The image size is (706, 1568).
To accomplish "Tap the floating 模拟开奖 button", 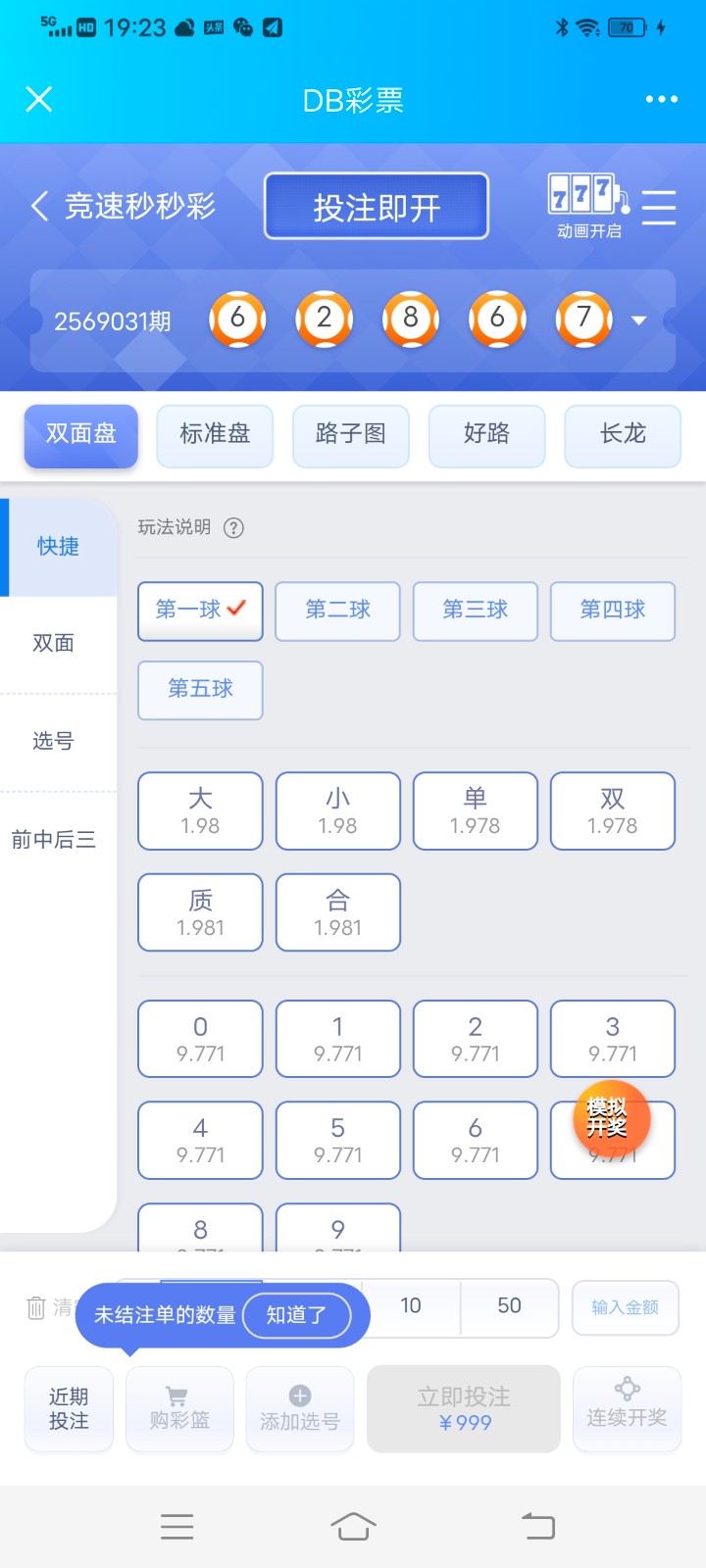I will [x=611, y=1118].
